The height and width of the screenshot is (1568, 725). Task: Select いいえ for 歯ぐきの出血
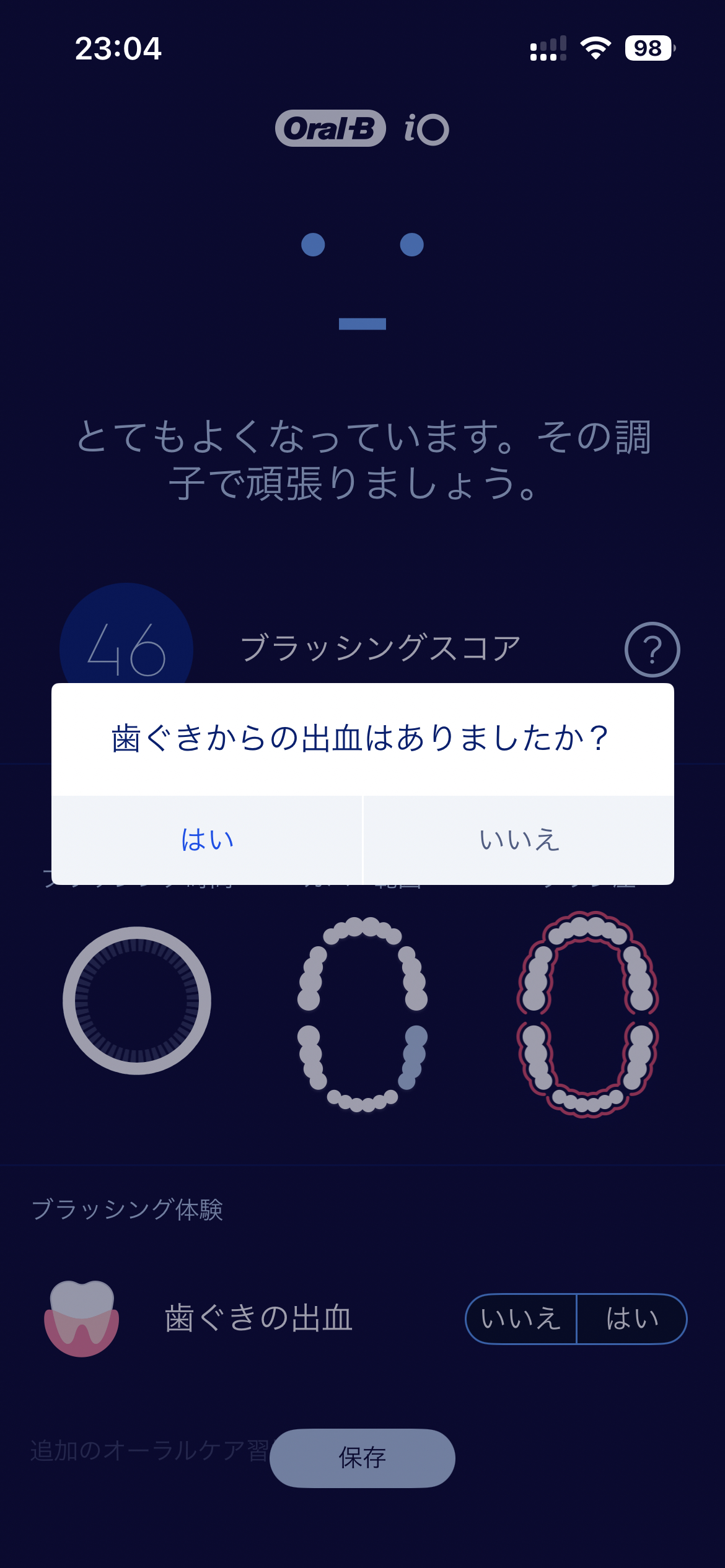point(521,1318)
